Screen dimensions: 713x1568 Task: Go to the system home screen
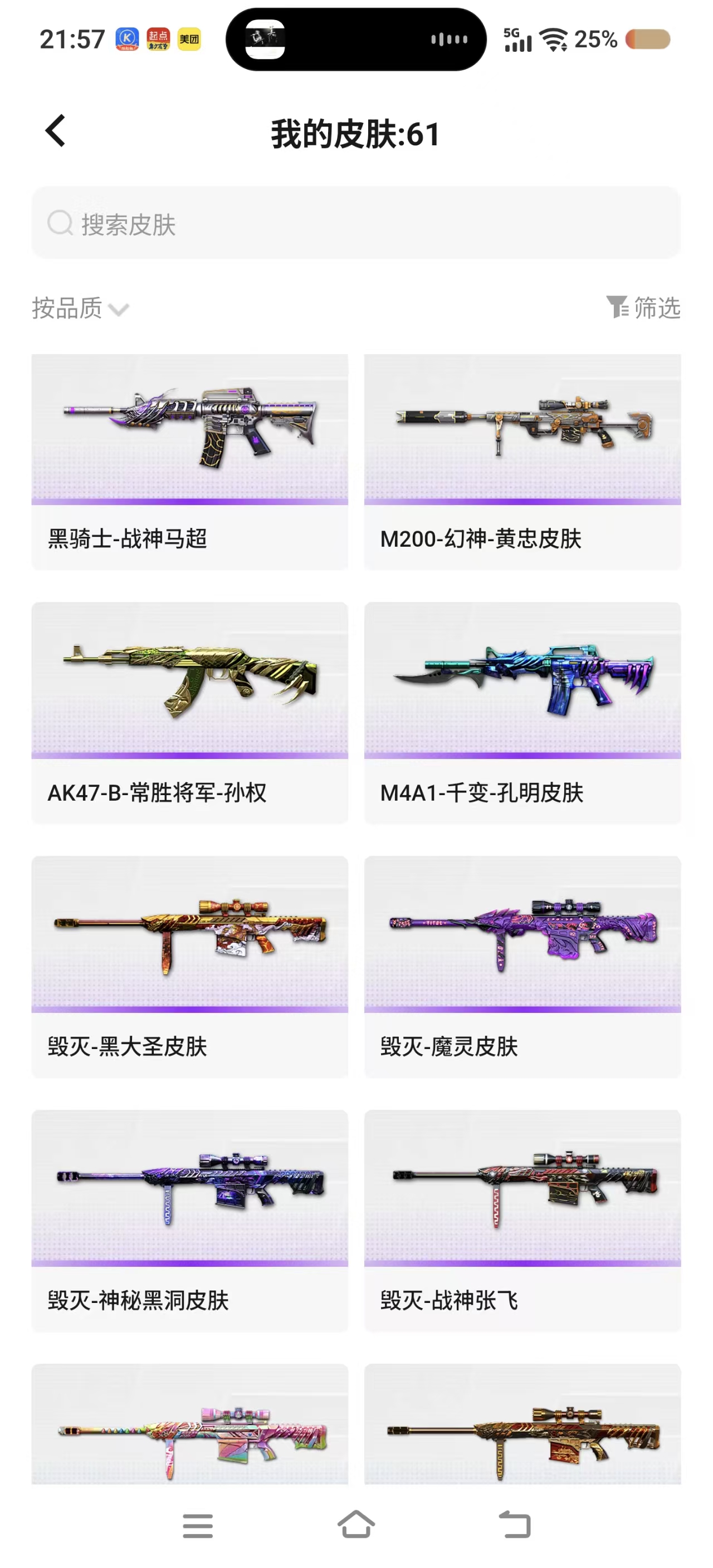click(x=356, y=1525)
